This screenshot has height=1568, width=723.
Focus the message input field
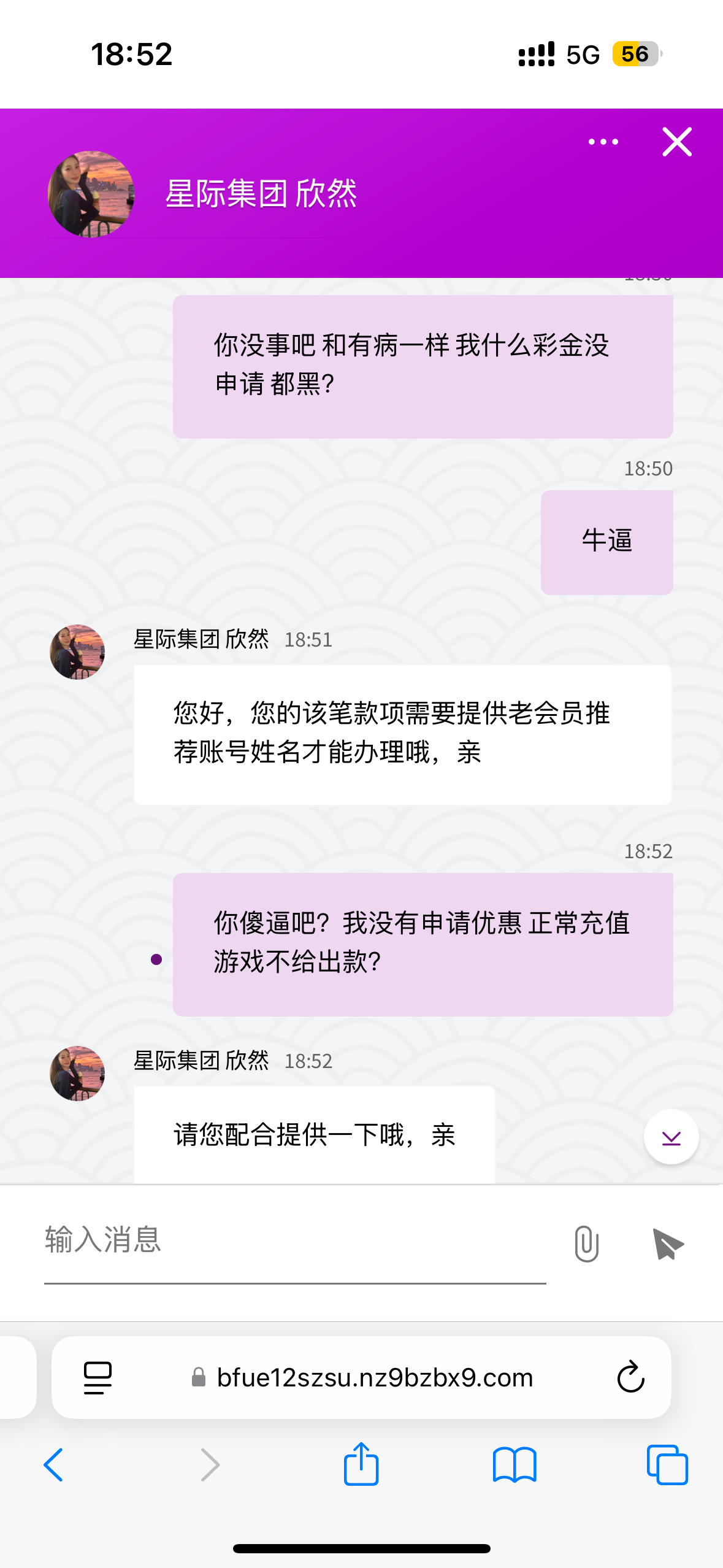pos(294,1240)
